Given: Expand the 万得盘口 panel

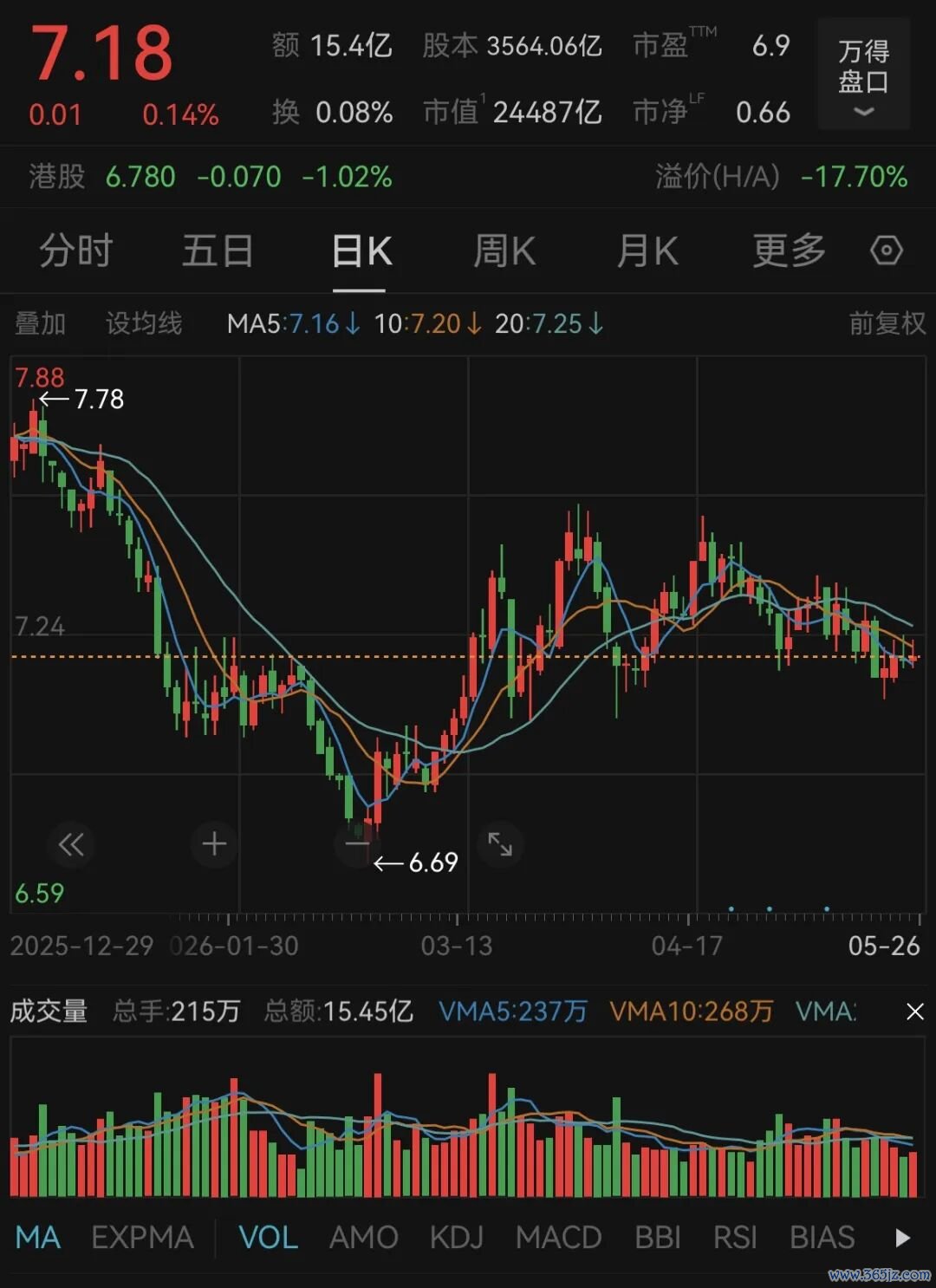Looking at the screenshot, I should 863,76.
